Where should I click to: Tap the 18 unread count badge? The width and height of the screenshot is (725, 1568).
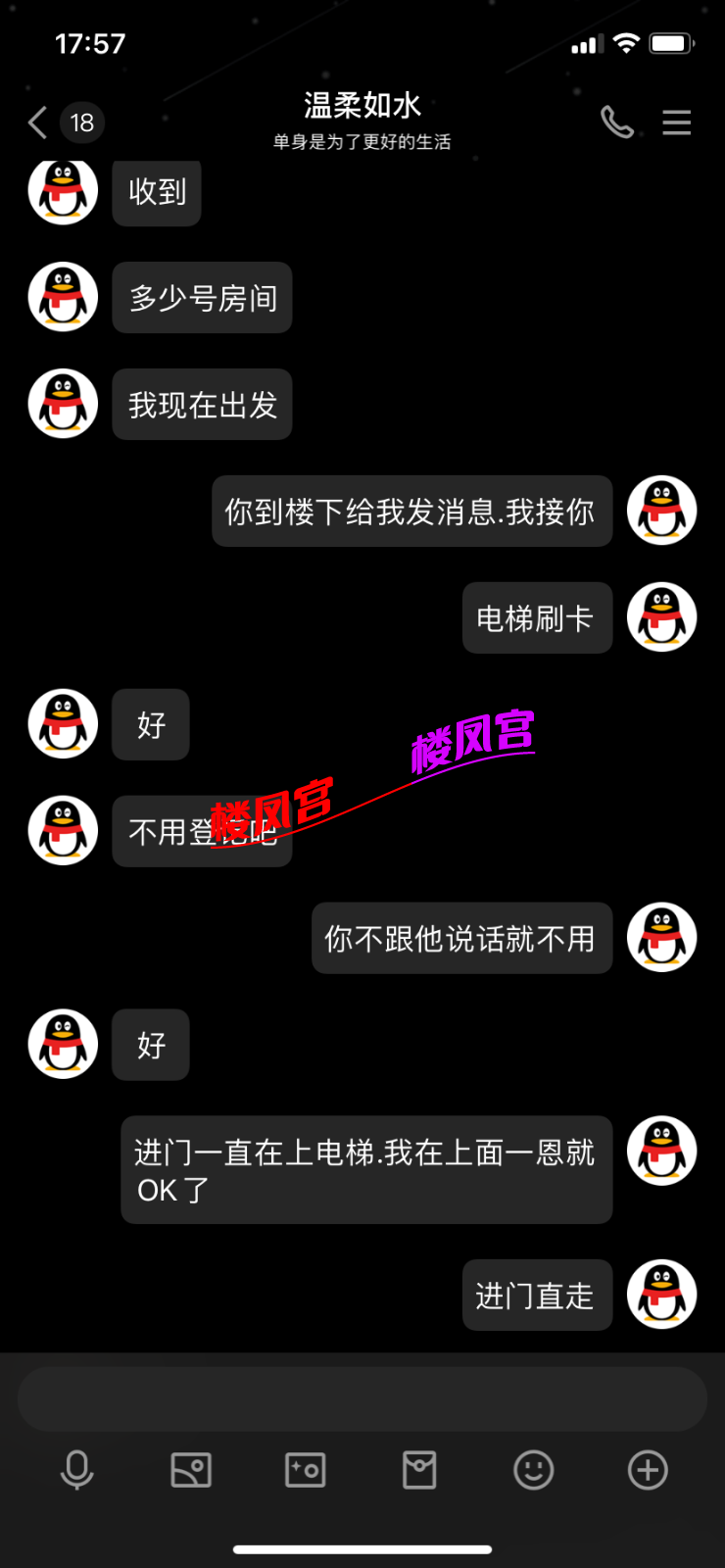click(82, 122)
